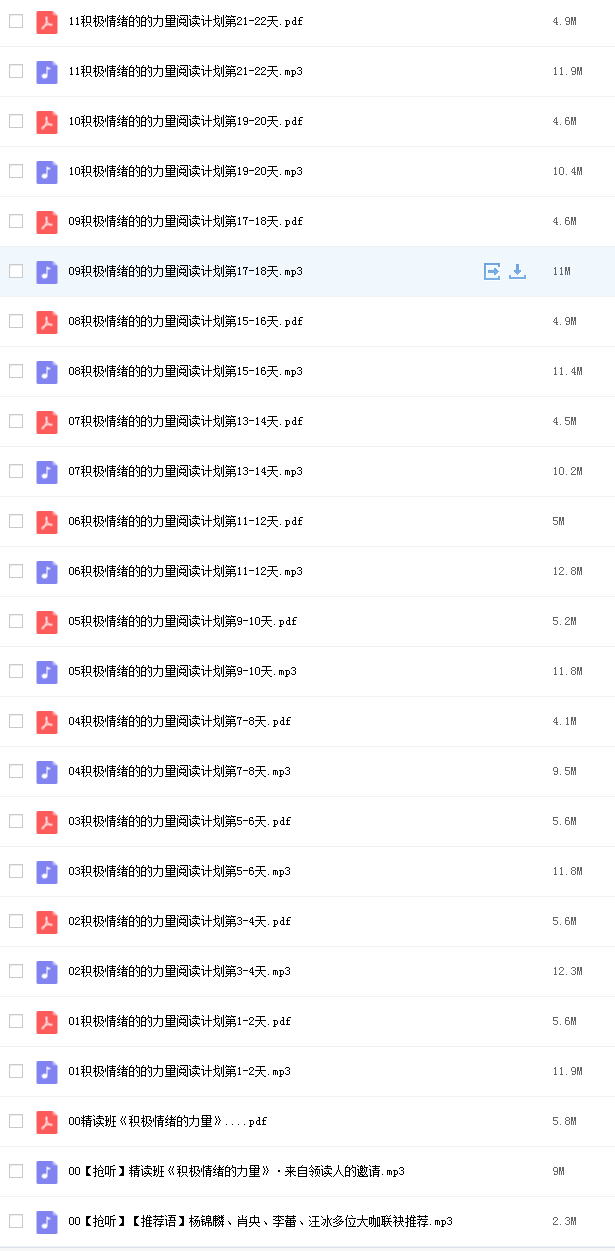This screenshot has height=1251, width=615.
Task: Open 02 第3-4天.mp3 audio file
Action: (179, 971)
